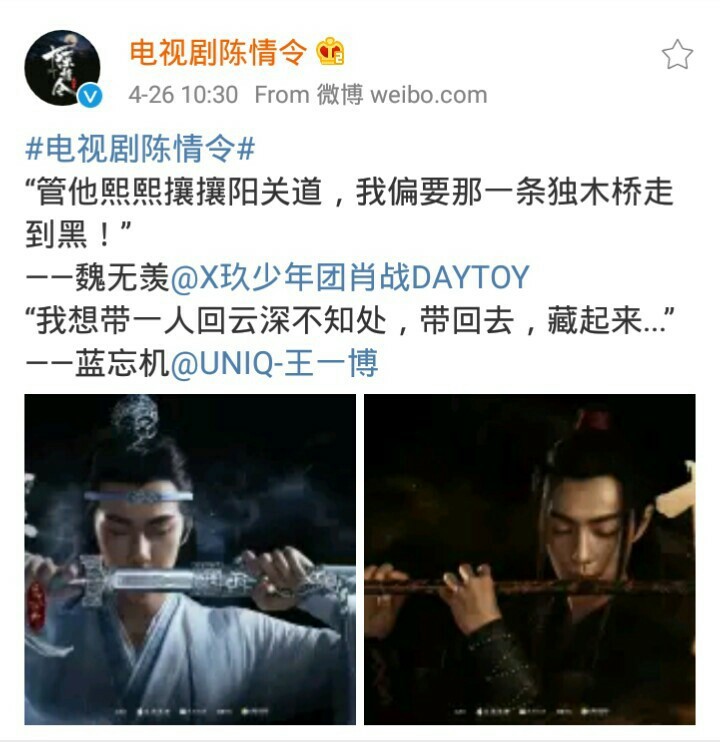Image resolution: width=720 pixels, height=742 pixels.
Task: Open the 电视剧陈情令 profile avatar
Action: click(62, 67)
